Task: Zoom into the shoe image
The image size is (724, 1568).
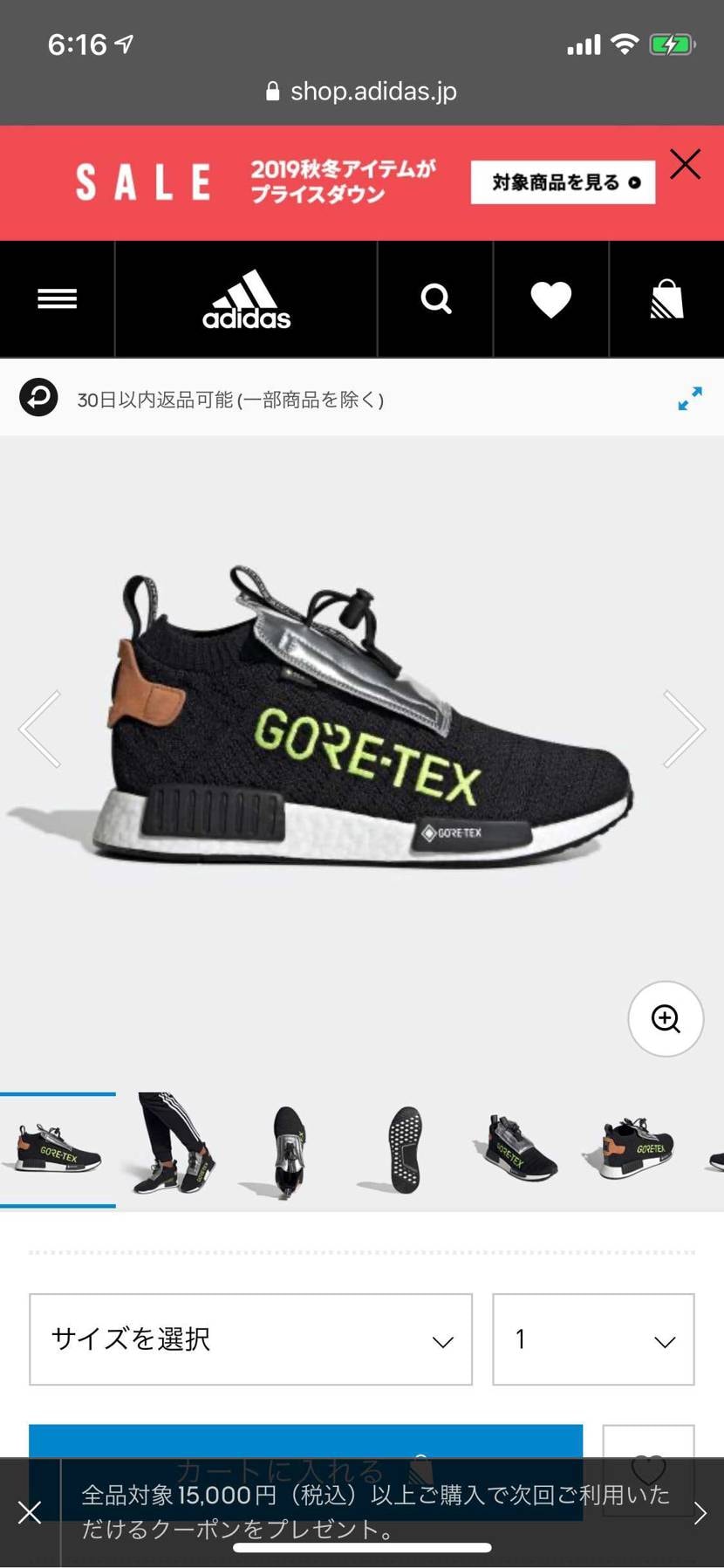Action: tap(666, 1018)
